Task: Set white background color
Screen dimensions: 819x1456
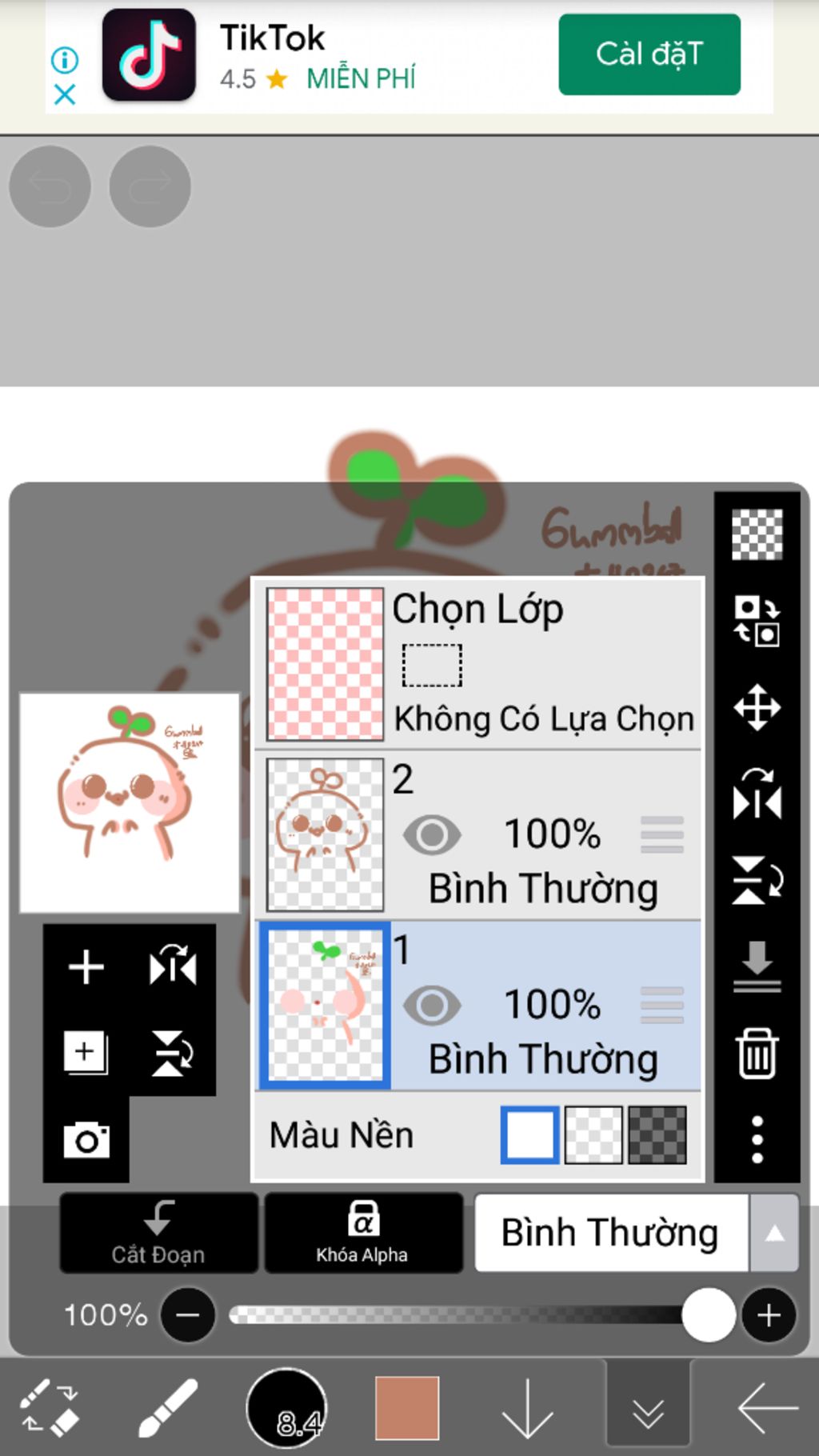Action: pyautogui.click(x=529, y=1134)
